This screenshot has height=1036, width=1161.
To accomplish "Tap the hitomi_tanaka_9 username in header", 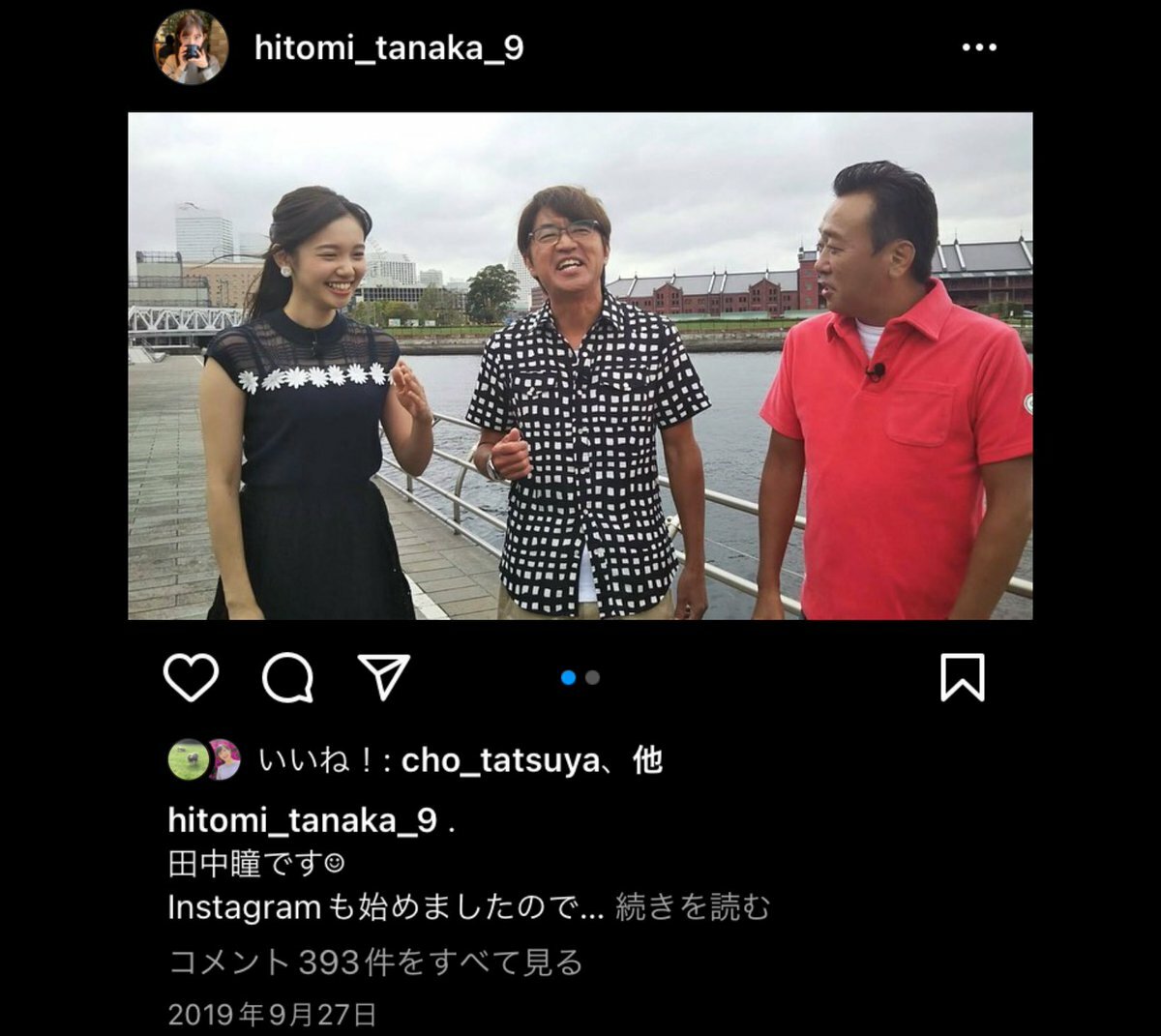I will point(388,47).
